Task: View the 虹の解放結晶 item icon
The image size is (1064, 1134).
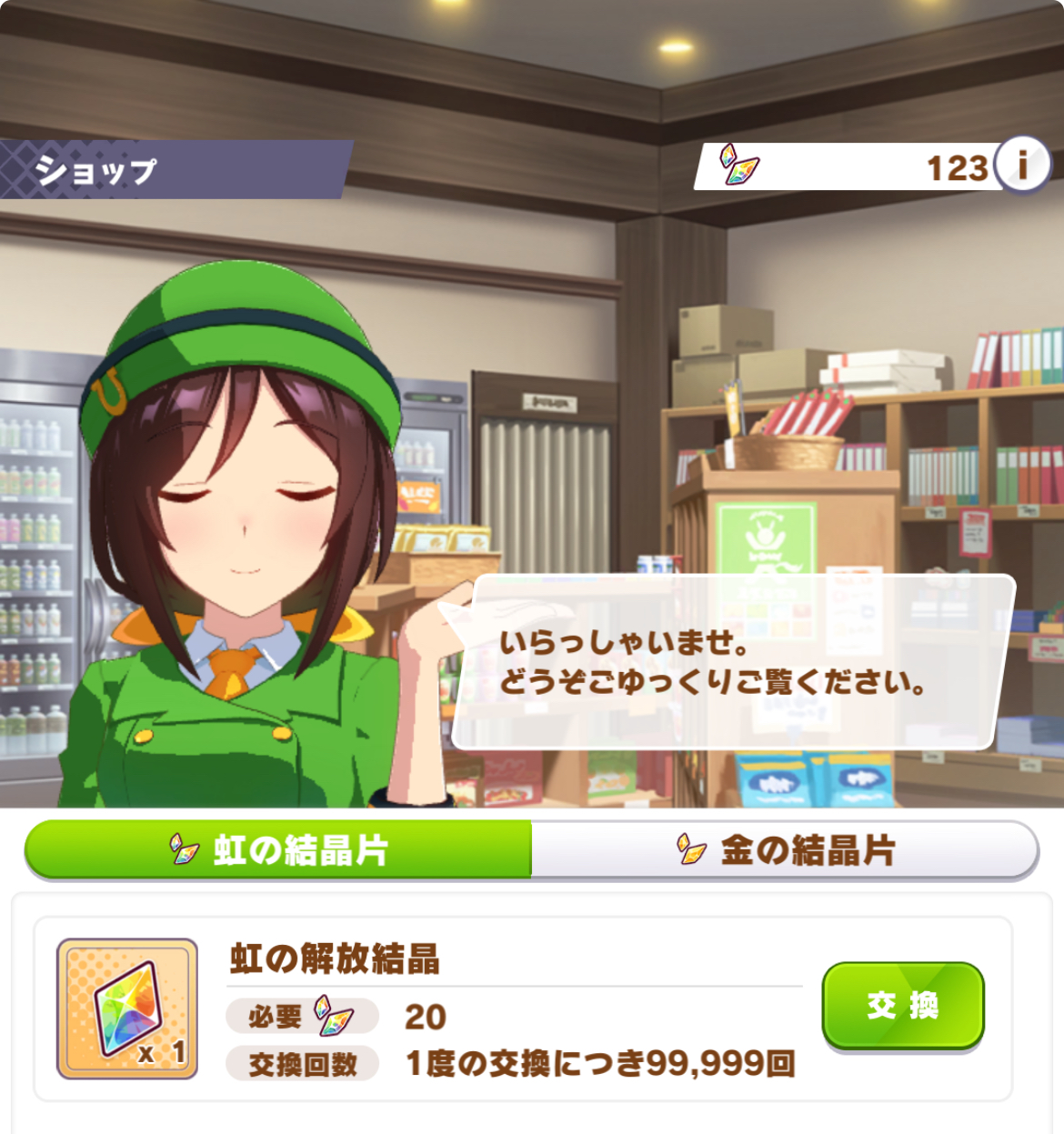Action: click(x=127, y=1009)
